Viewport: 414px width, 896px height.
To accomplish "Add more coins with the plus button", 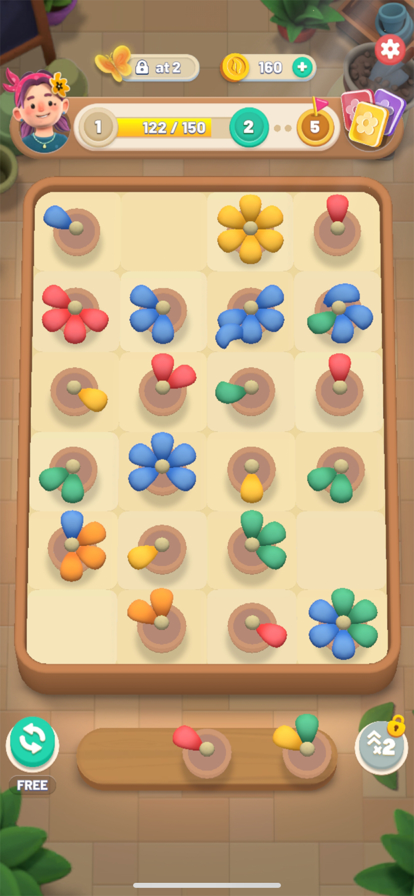I will coord(302,68).
